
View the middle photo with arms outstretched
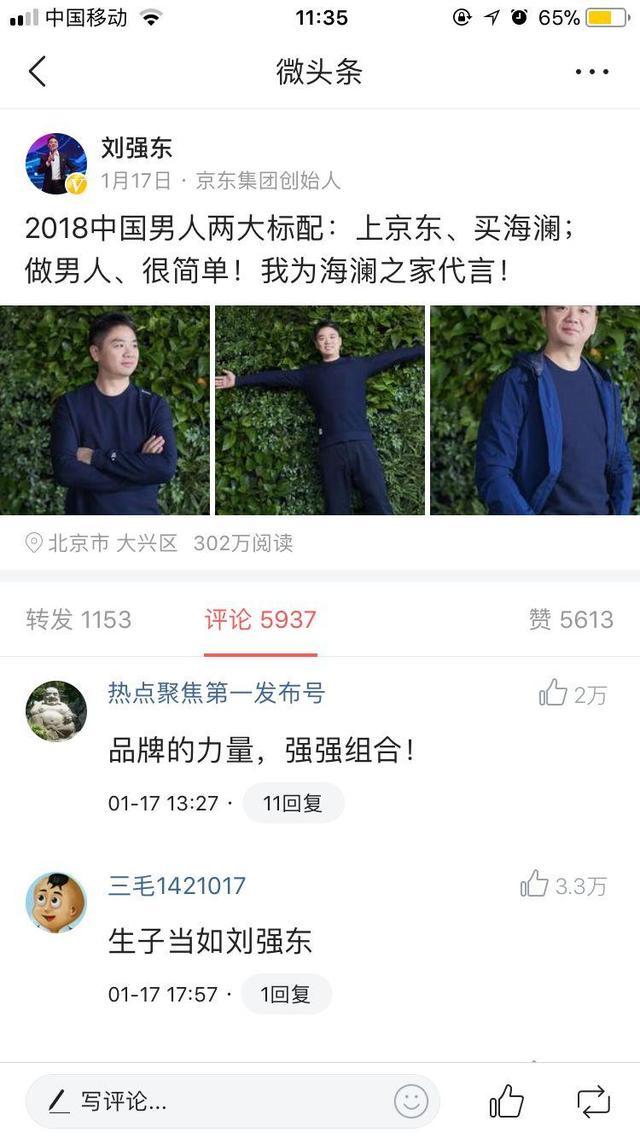coord(320,410)
